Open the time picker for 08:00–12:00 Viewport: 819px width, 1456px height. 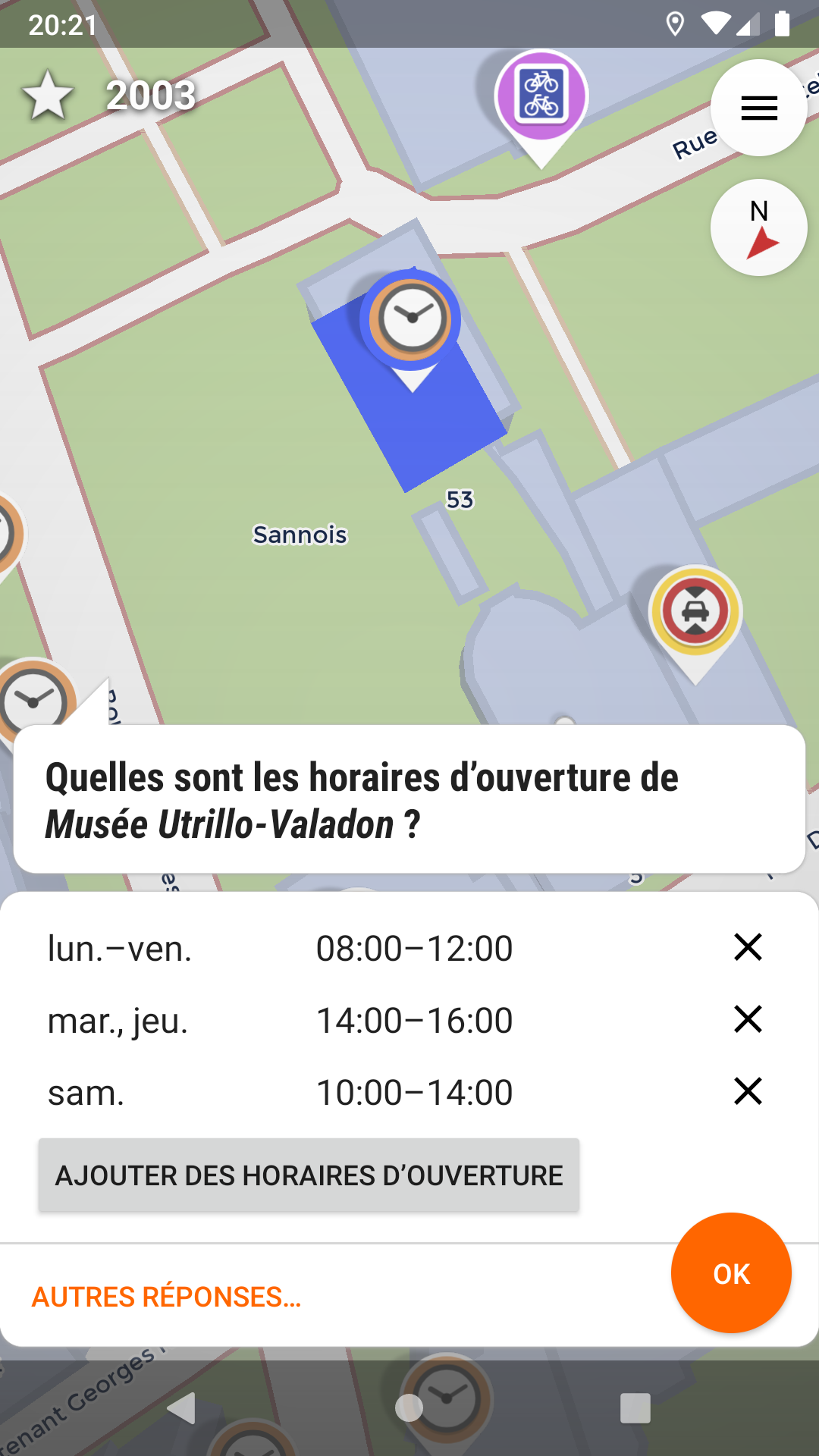(414, 947)
